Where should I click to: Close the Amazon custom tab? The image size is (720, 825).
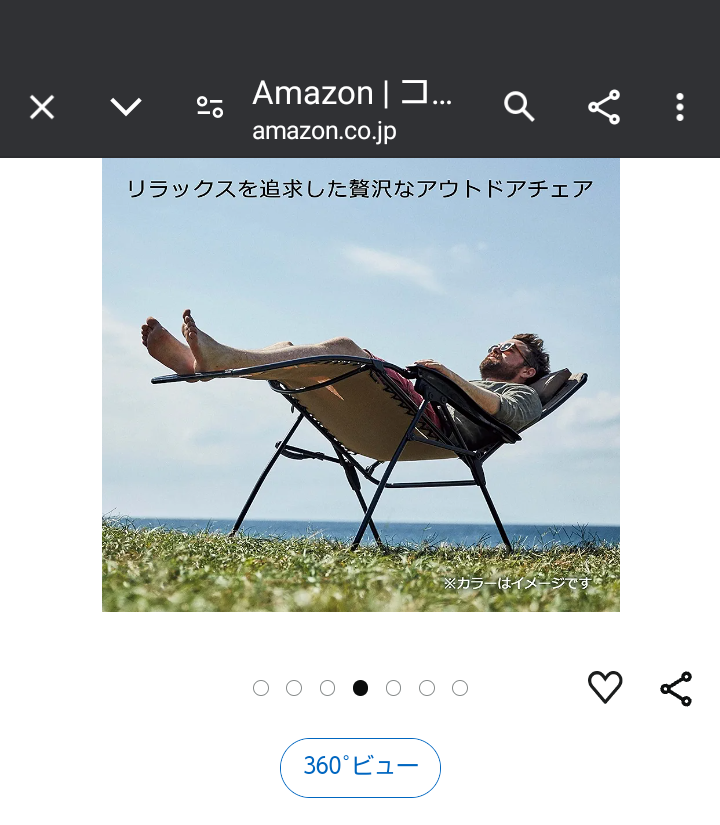[42, 107]
